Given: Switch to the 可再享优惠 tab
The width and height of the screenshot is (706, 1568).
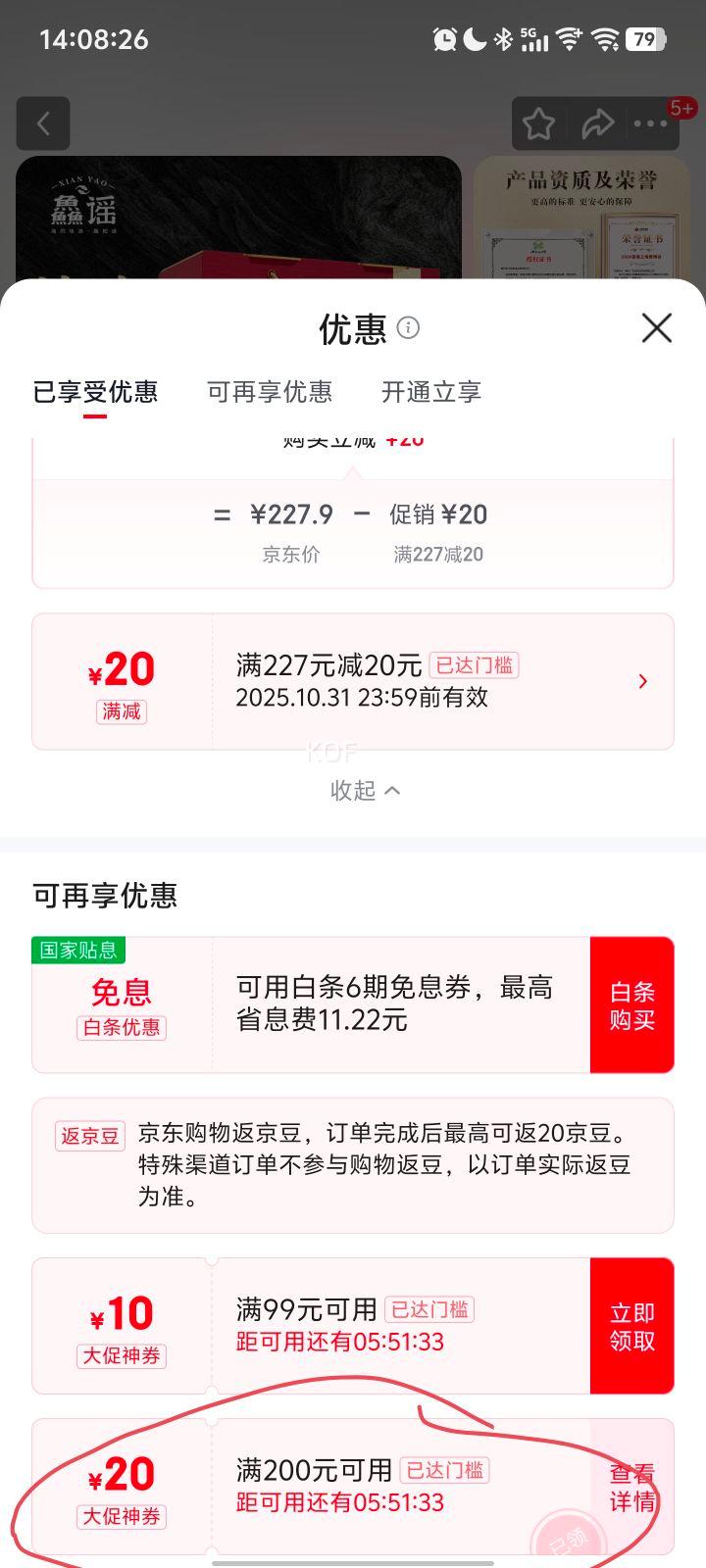Looking at the screenshot, I should [270, 392].
